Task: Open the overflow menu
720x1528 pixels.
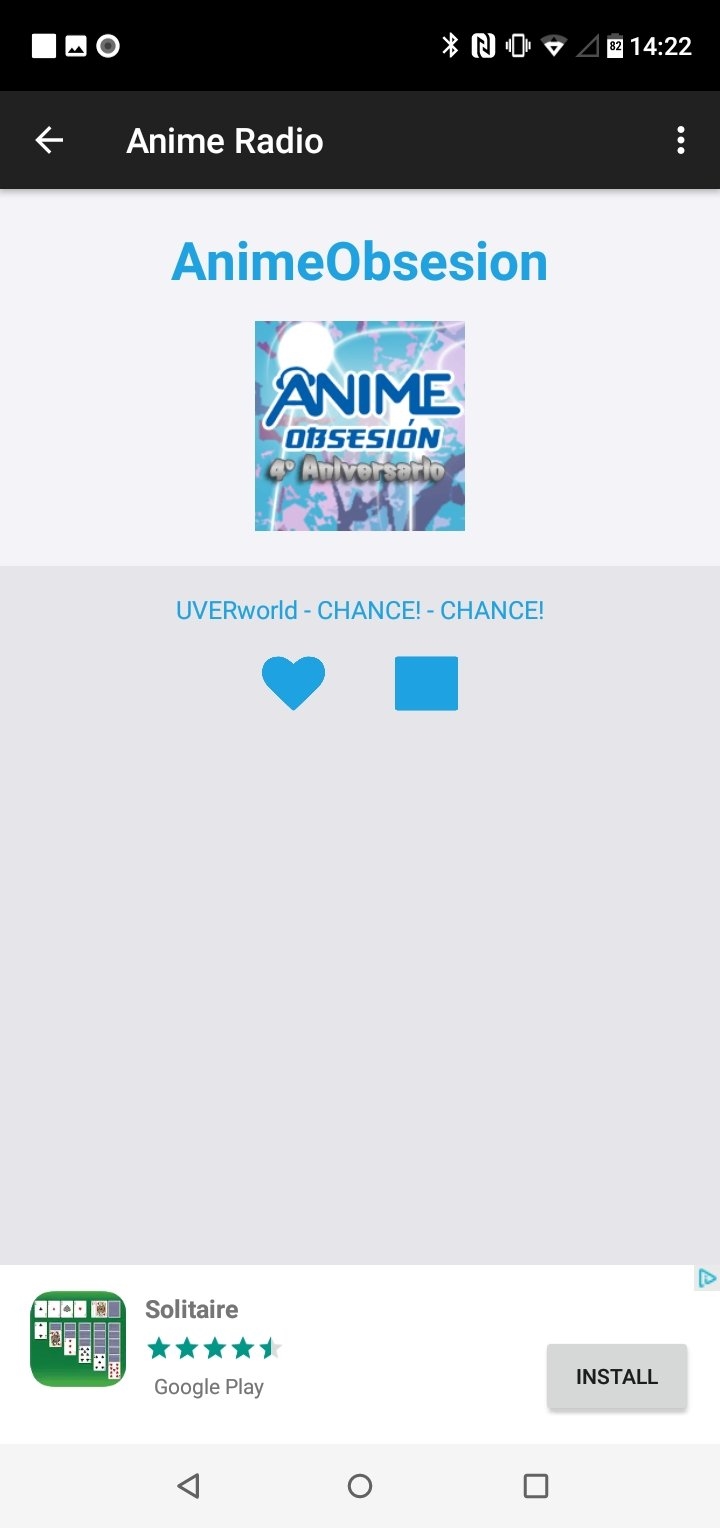Action: pyautogui.click(x=680, y=141)
